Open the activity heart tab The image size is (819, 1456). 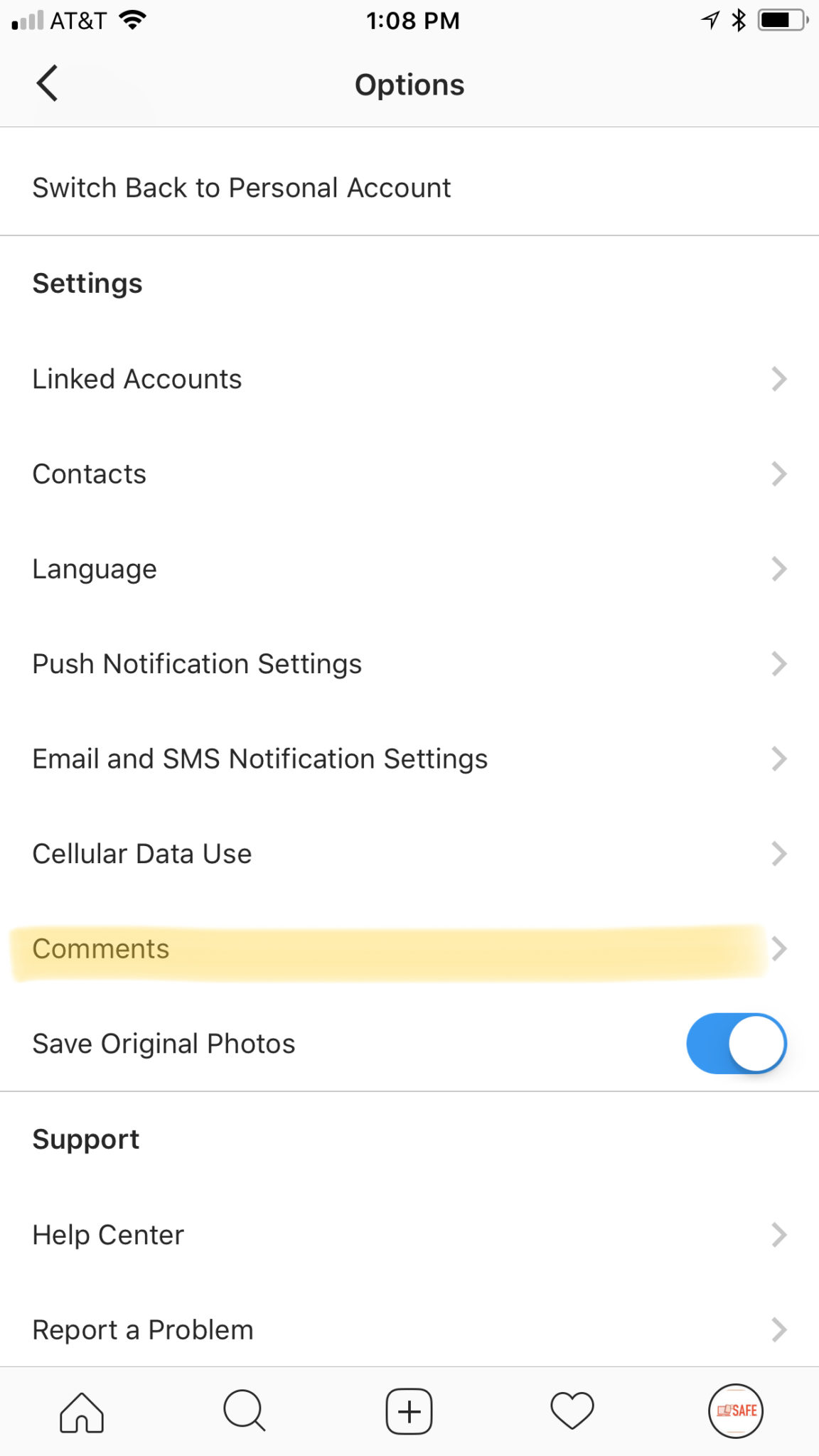(572, 1411)
